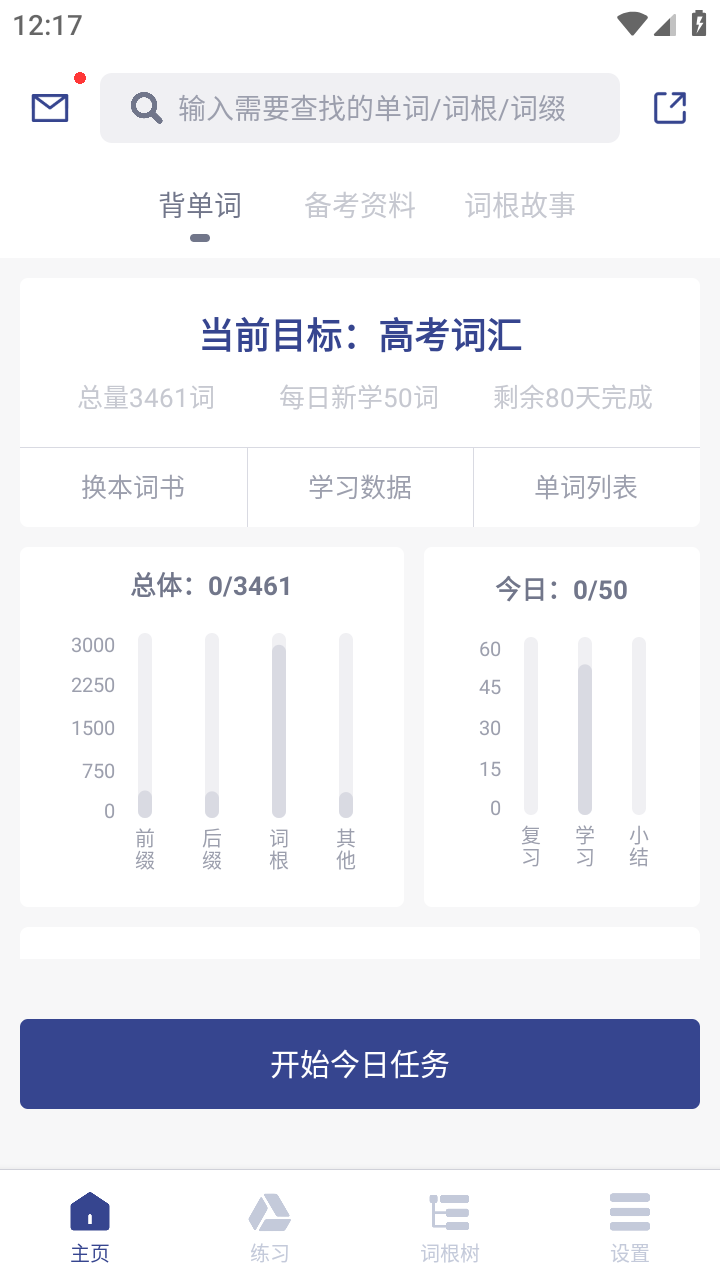Select the 背单词 tab
This screenshot has height=1280, width=720.
pyautogui.click(x=200, y=206)
